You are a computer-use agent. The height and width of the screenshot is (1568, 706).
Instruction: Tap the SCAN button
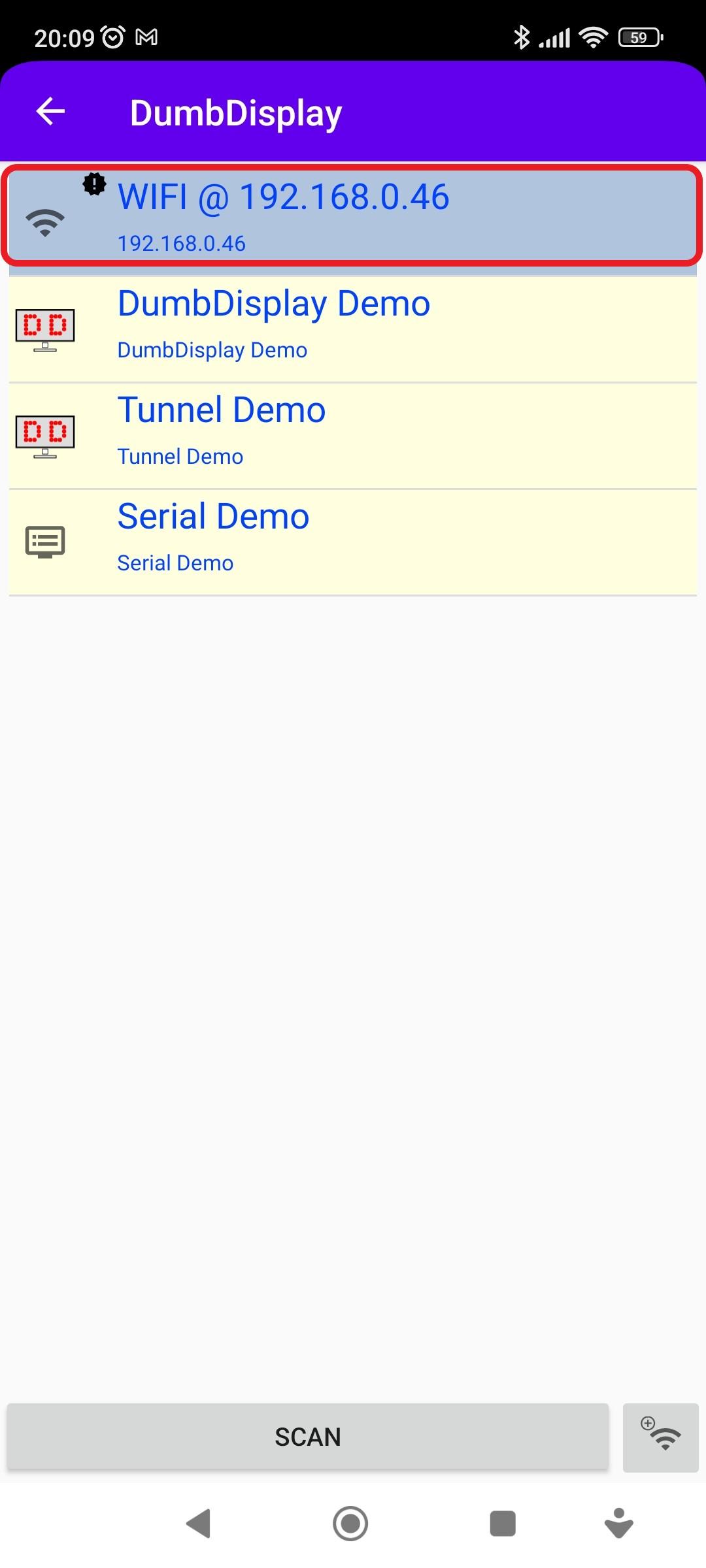pos(307,1437)
